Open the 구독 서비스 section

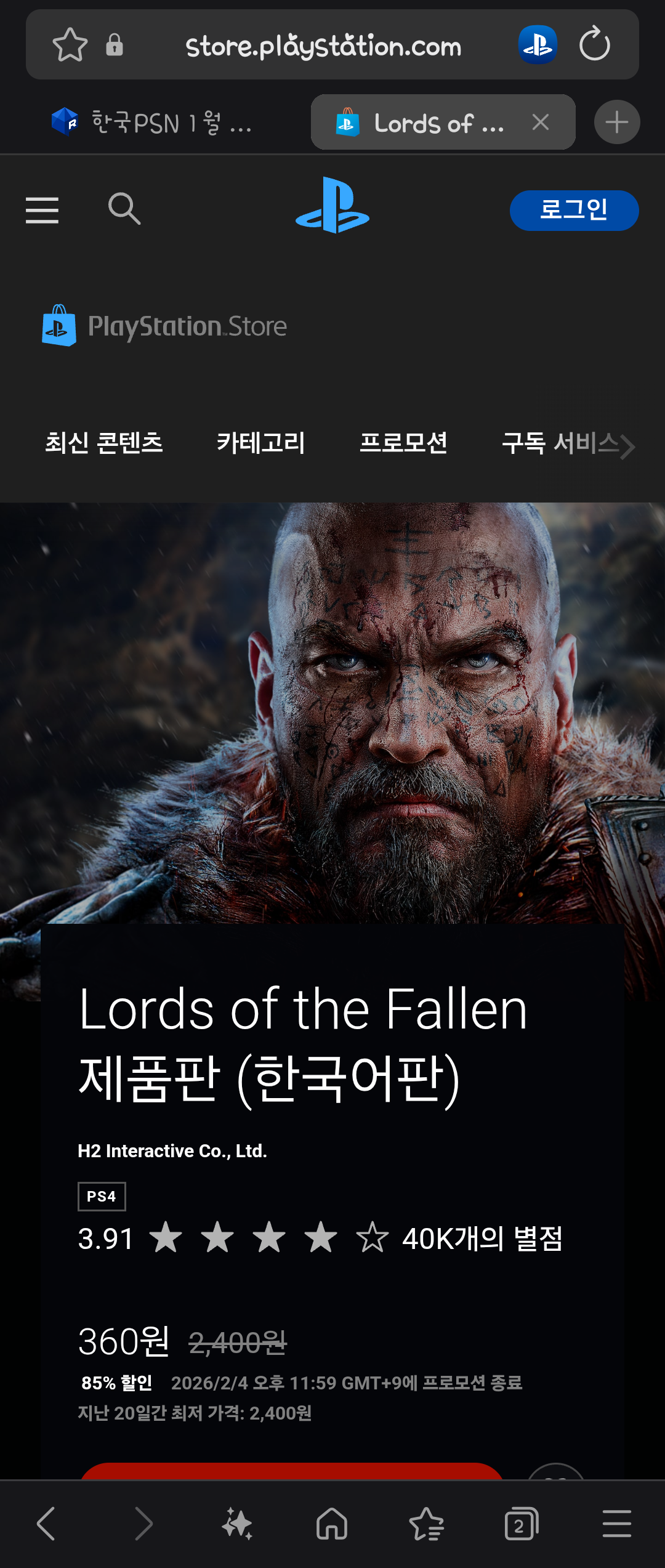(x=559, y=443)
